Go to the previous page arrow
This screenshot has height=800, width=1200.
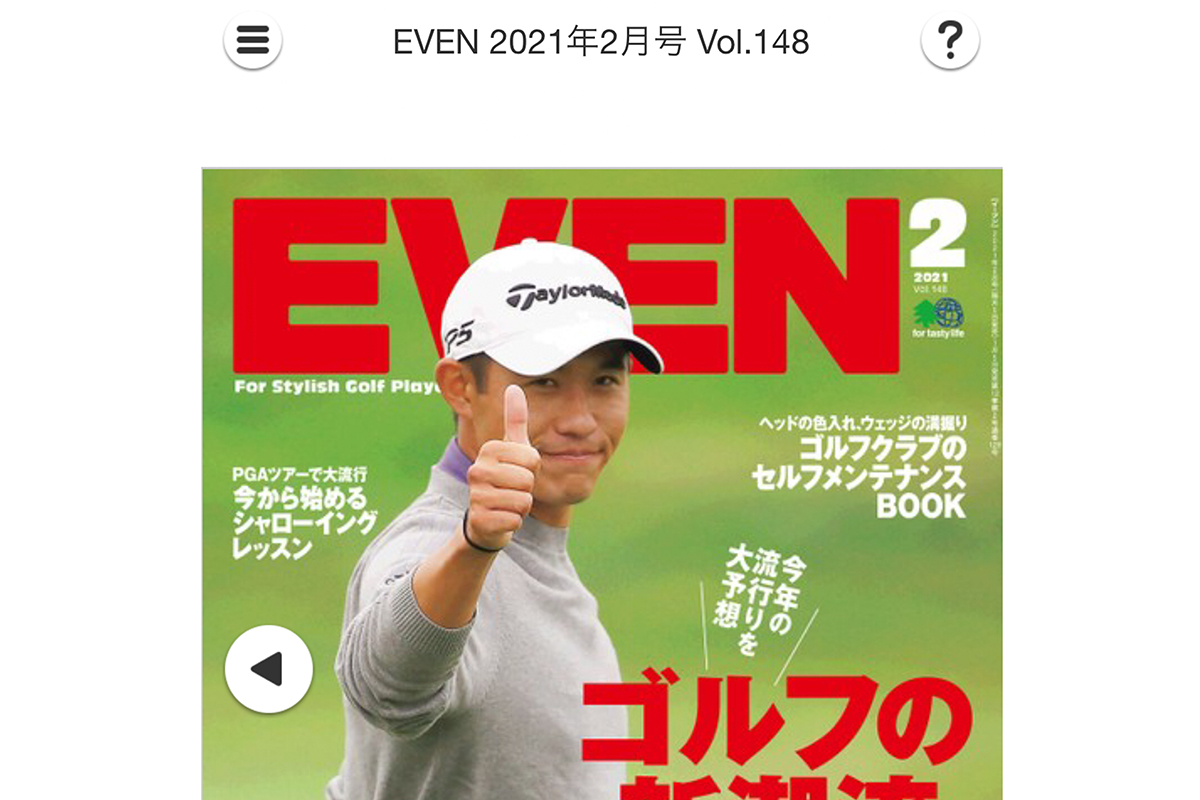(x=268, y=669)
